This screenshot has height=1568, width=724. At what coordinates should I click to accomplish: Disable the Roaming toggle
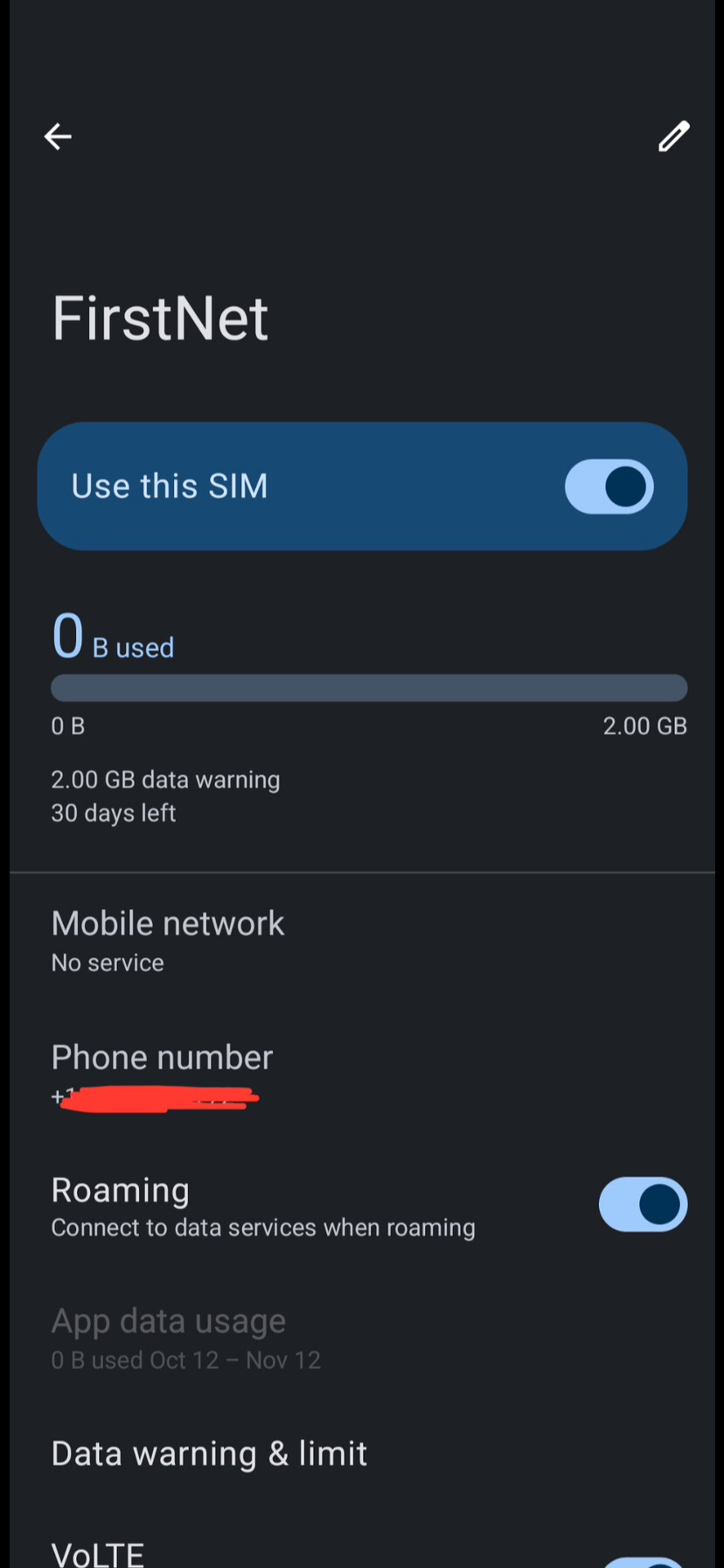(x=642, y=1204)
